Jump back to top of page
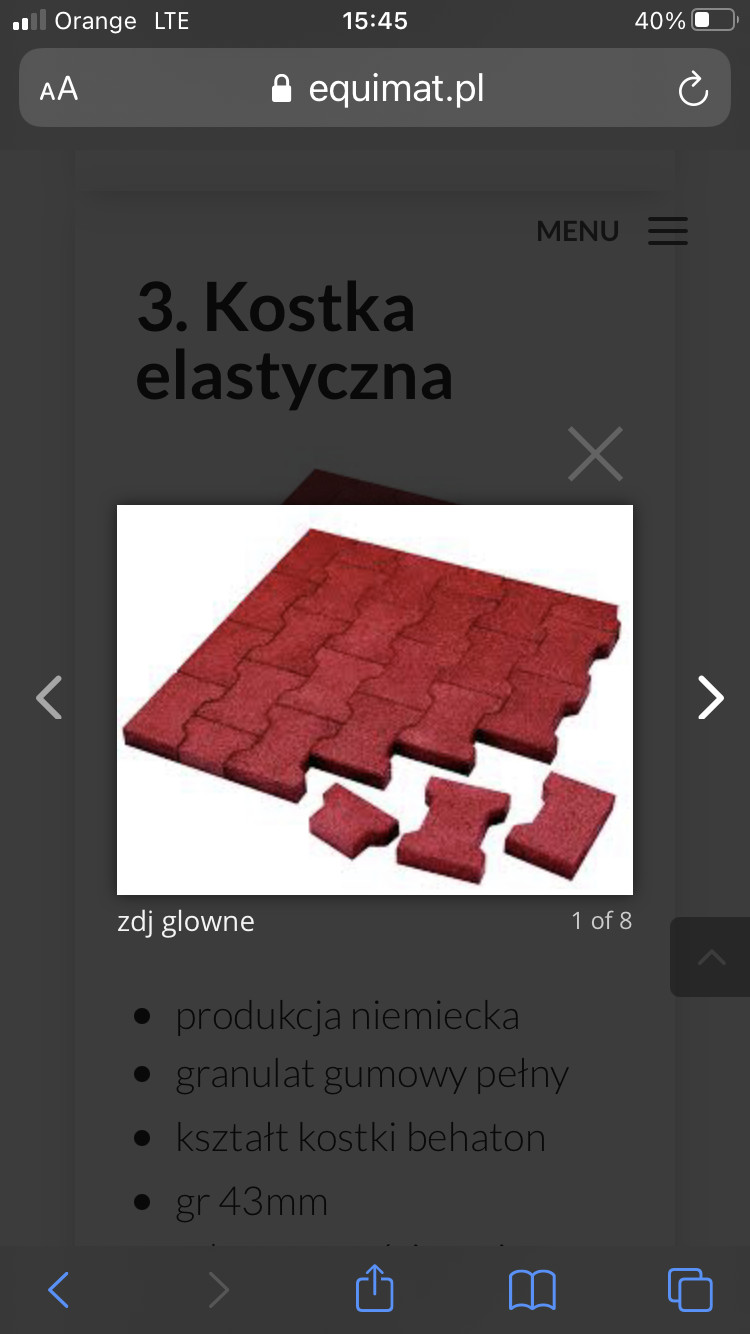The height and width of the screenshot is (1334, 750). (x=710, y=957)
